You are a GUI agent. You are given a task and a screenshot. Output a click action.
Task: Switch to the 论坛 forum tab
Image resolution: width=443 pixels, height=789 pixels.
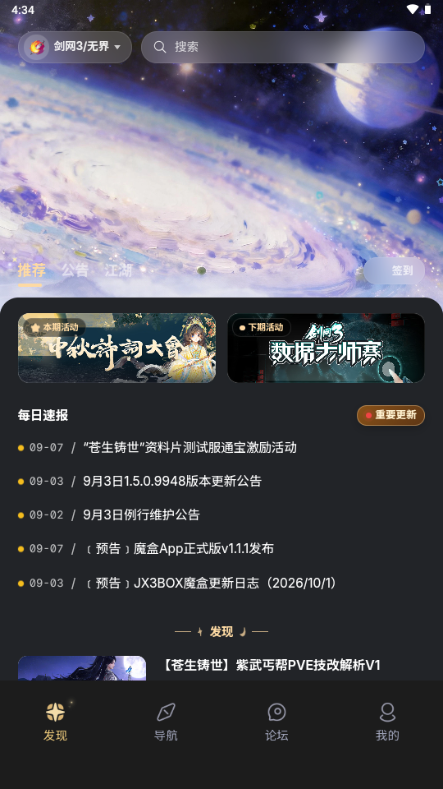click(x=276, y=723)
